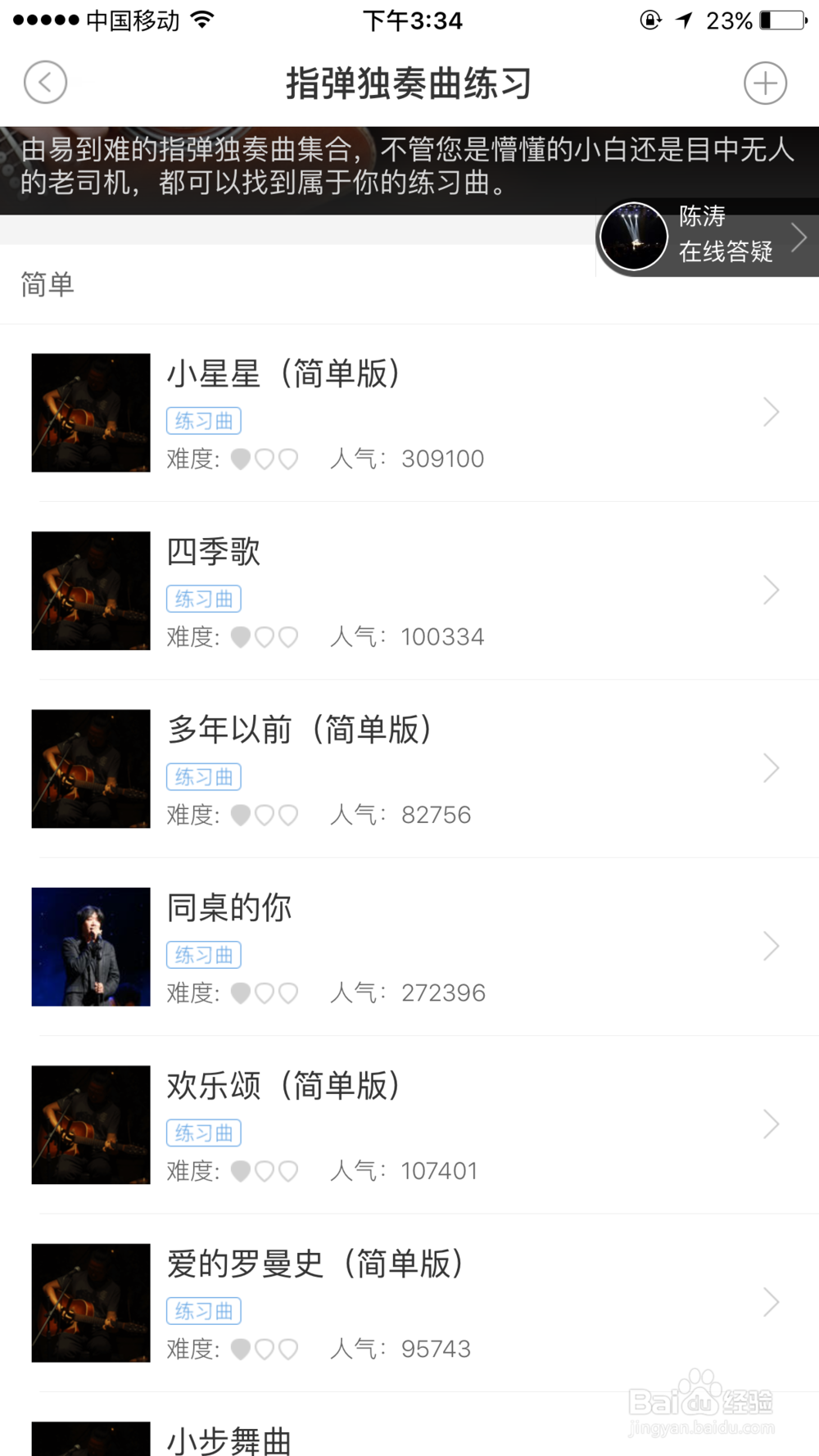Choose 爱的罗曼史（简单版）
The image size is (819, 1456).
point(409,1303)
